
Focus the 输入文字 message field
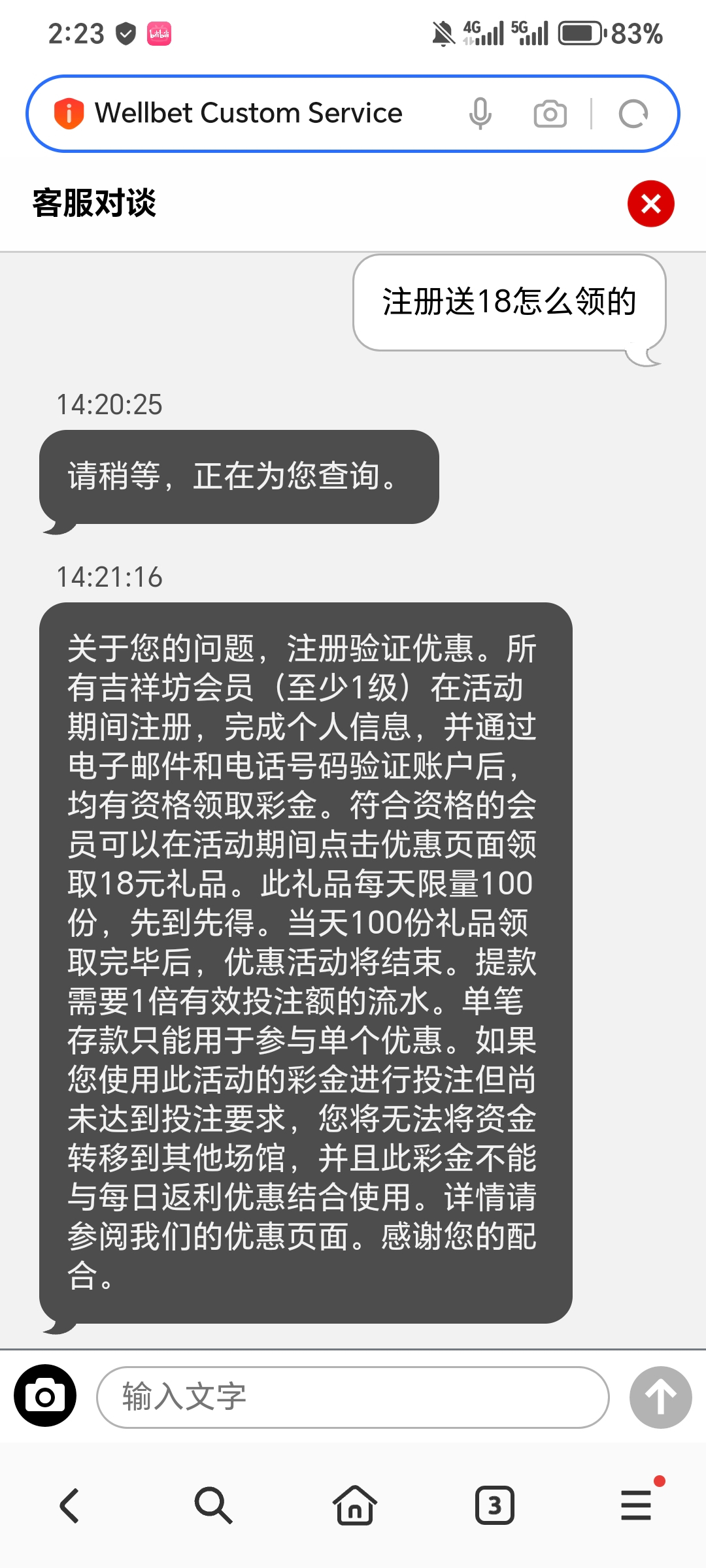[x=353, y=1397]
